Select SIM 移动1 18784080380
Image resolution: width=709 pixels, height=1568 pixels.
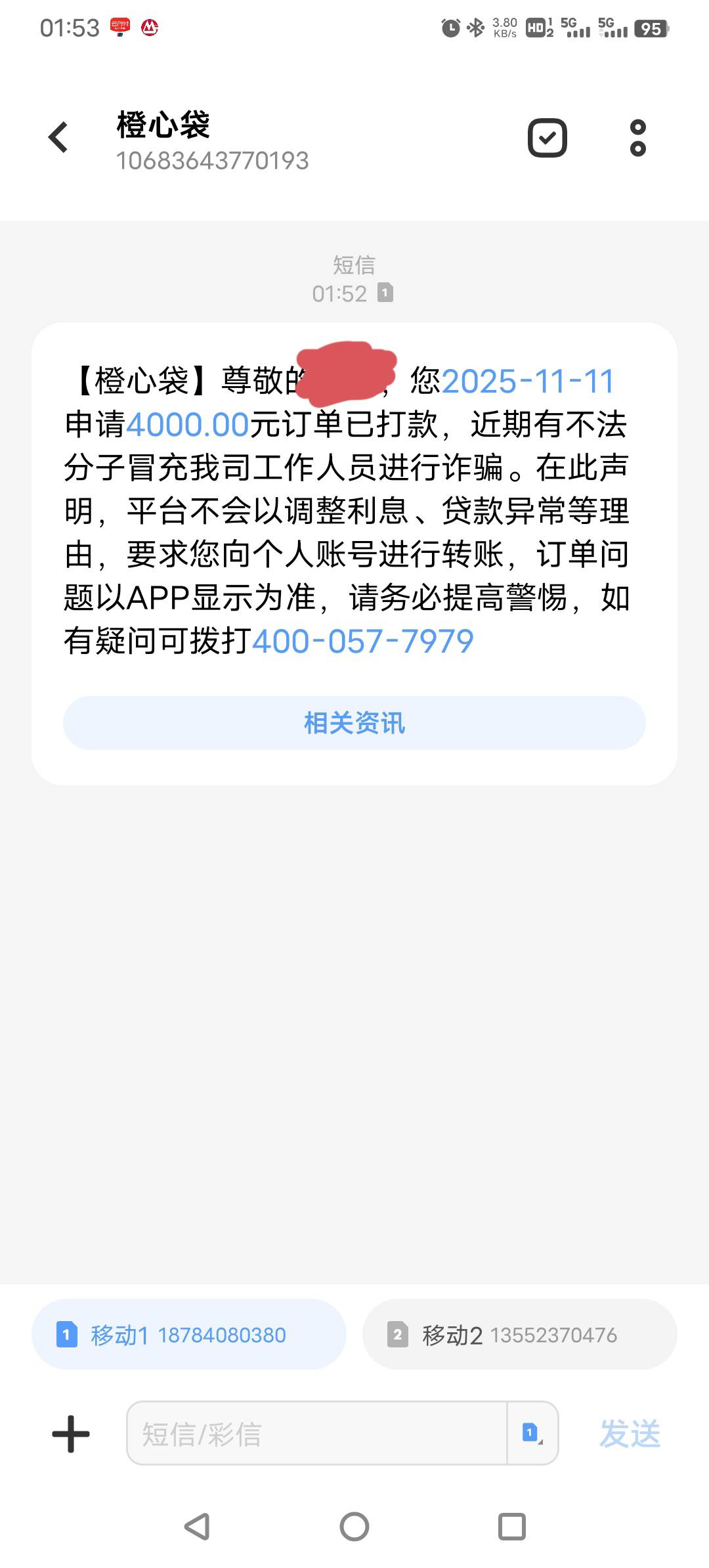point(189,1335)
